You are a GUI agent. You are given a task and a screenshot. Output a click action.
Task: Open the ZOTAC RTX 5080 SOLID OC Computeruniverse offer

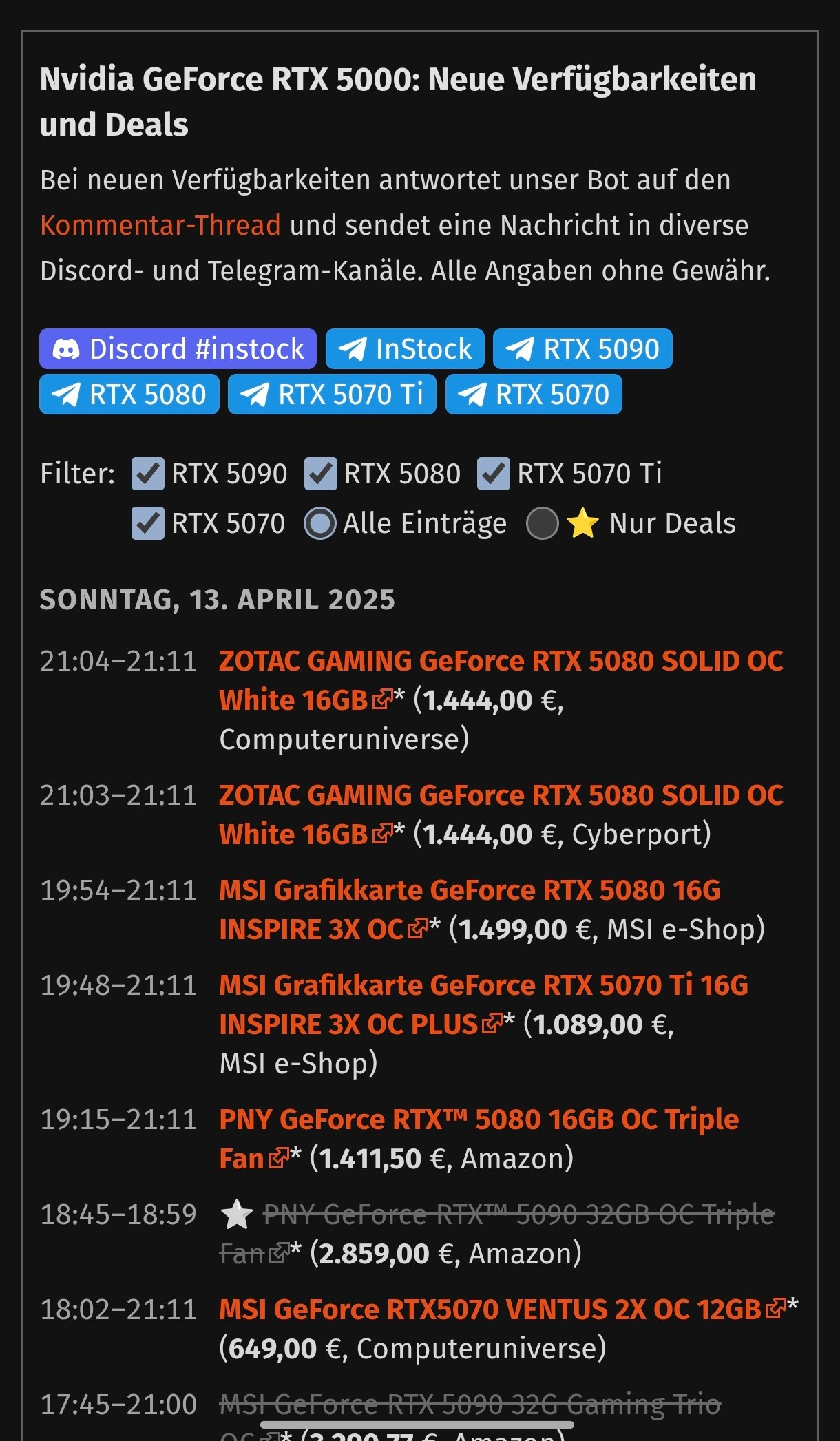(501, 661)
